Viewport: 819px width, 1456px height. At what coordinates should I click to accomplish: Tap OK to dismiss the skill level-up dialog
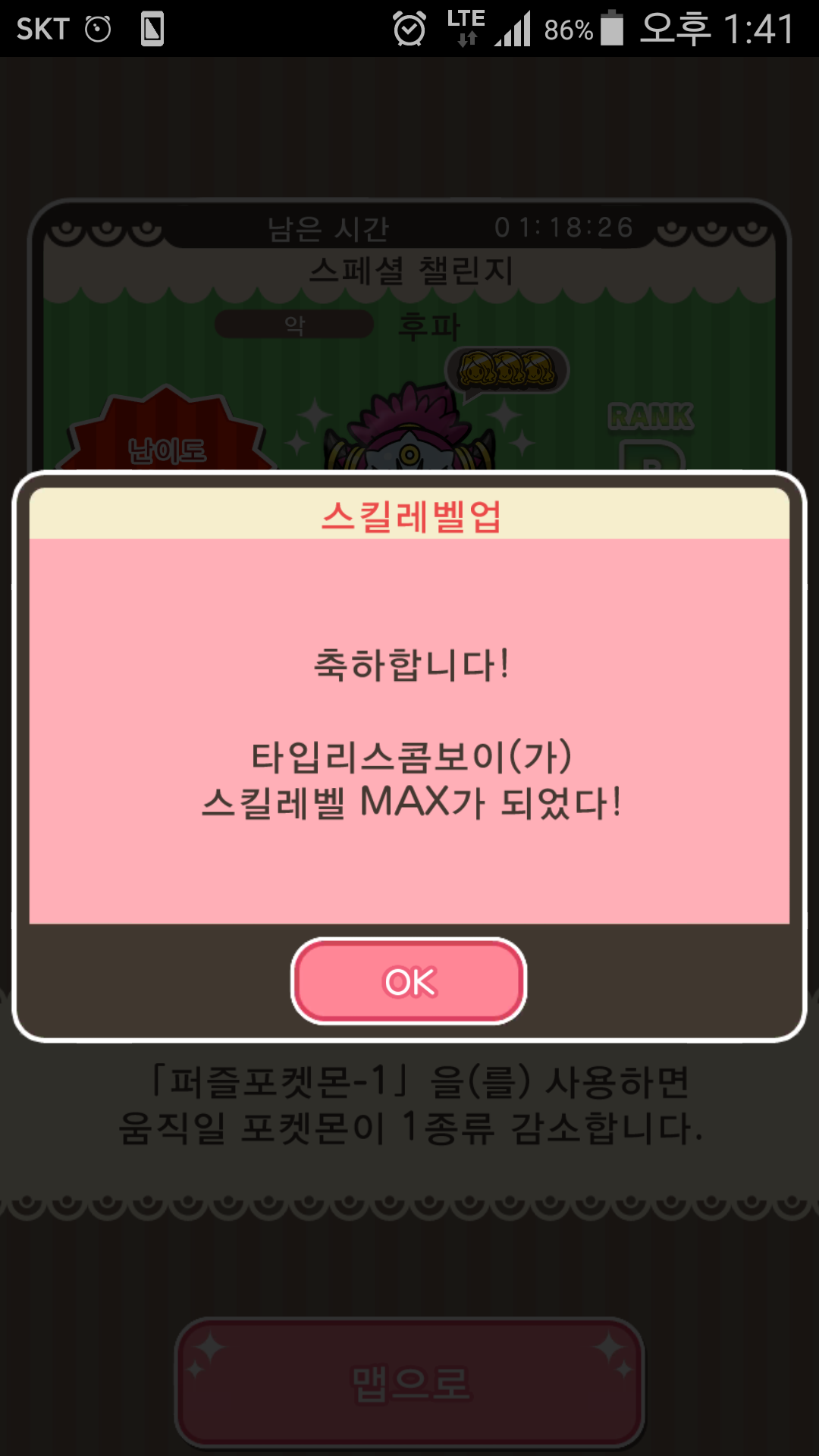click(409, 981)
